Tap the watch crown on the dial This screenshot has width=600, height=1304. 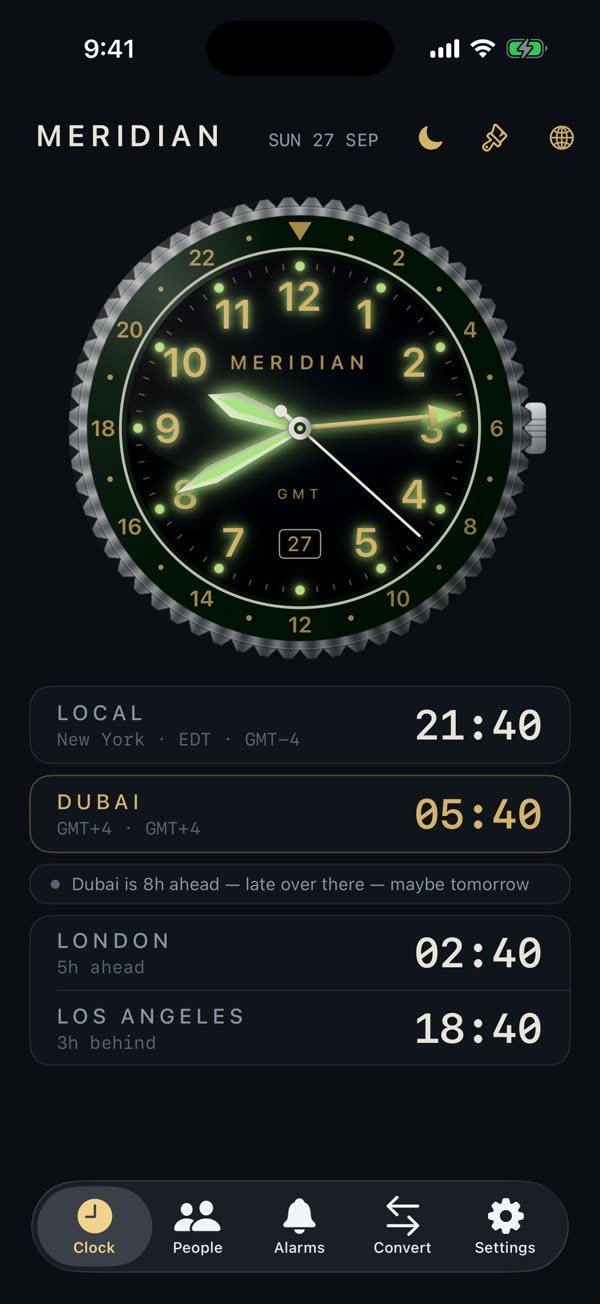pos(536,428)
